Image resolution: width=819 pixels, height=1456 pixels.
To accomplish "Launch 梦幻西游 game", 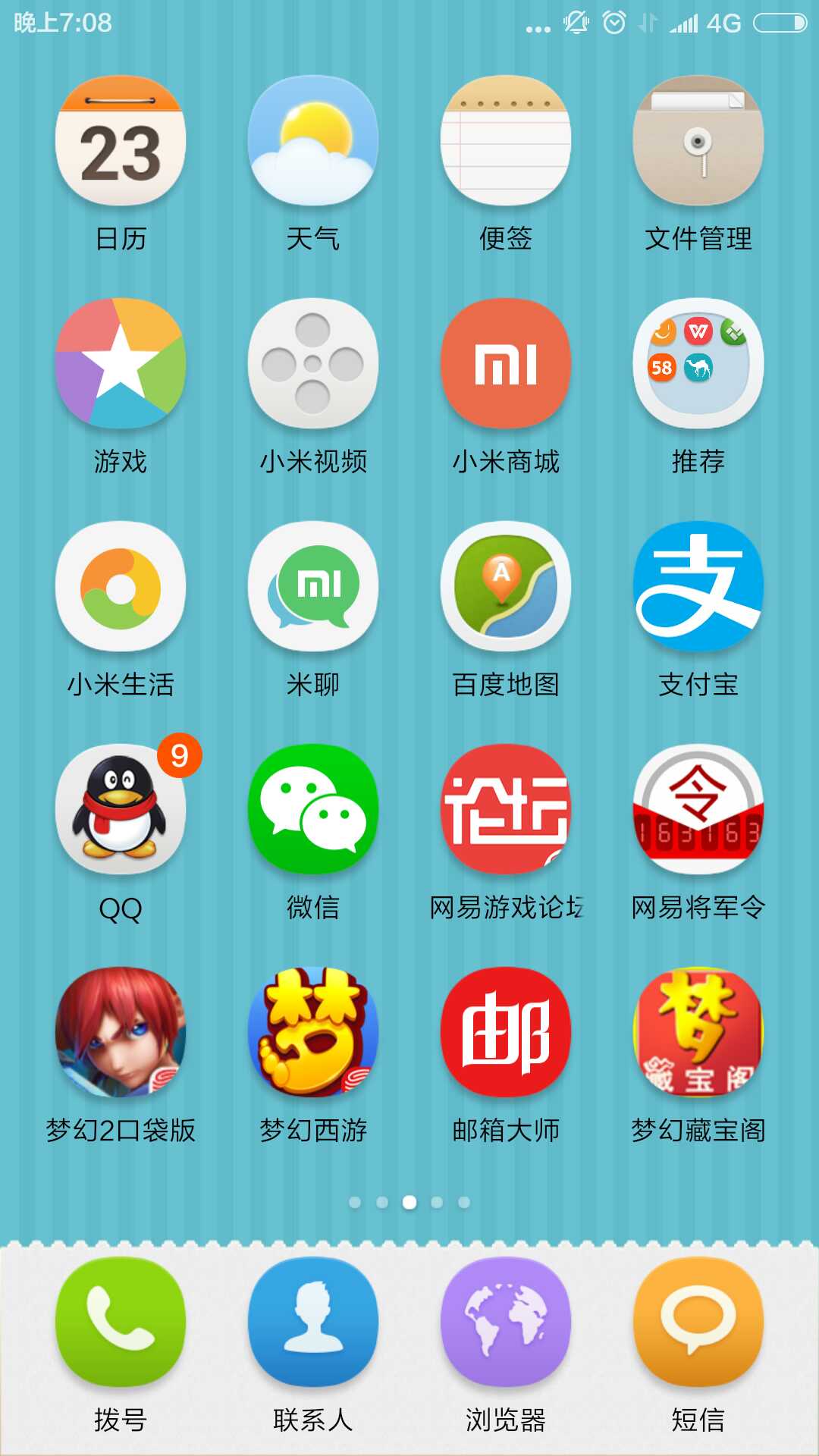I will click(x=313, y=1033).
